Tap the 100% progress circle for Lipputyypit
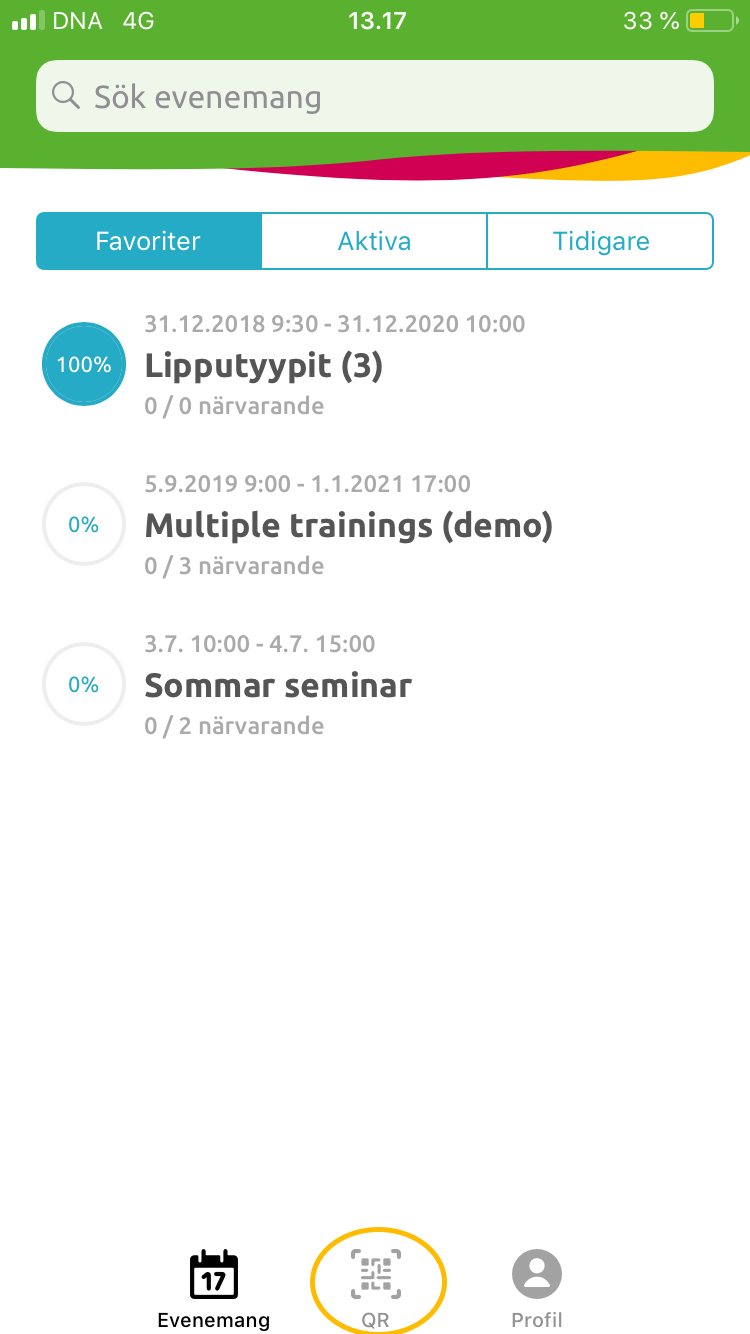The width and height of the screenshot is (750, 1334). 83,364
